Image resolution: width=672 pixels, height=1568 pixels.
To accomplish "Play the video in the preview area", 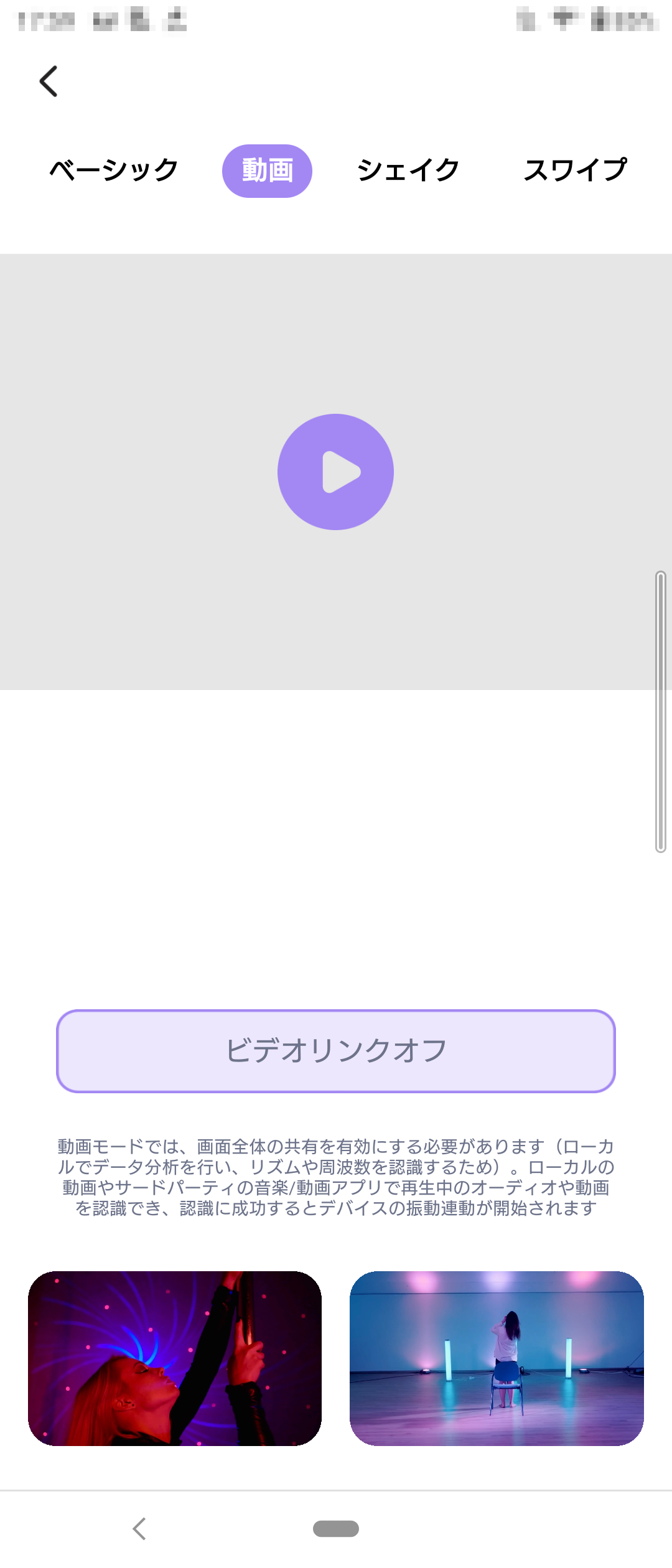I will (335, 472).
